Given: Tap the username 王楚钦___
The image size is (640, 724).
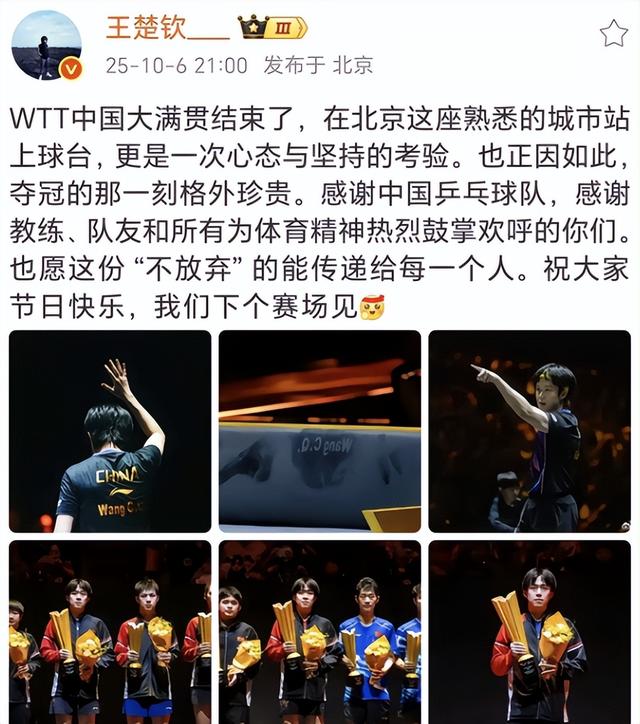Looking at the screenshot, I should click(x=167, y=29).
